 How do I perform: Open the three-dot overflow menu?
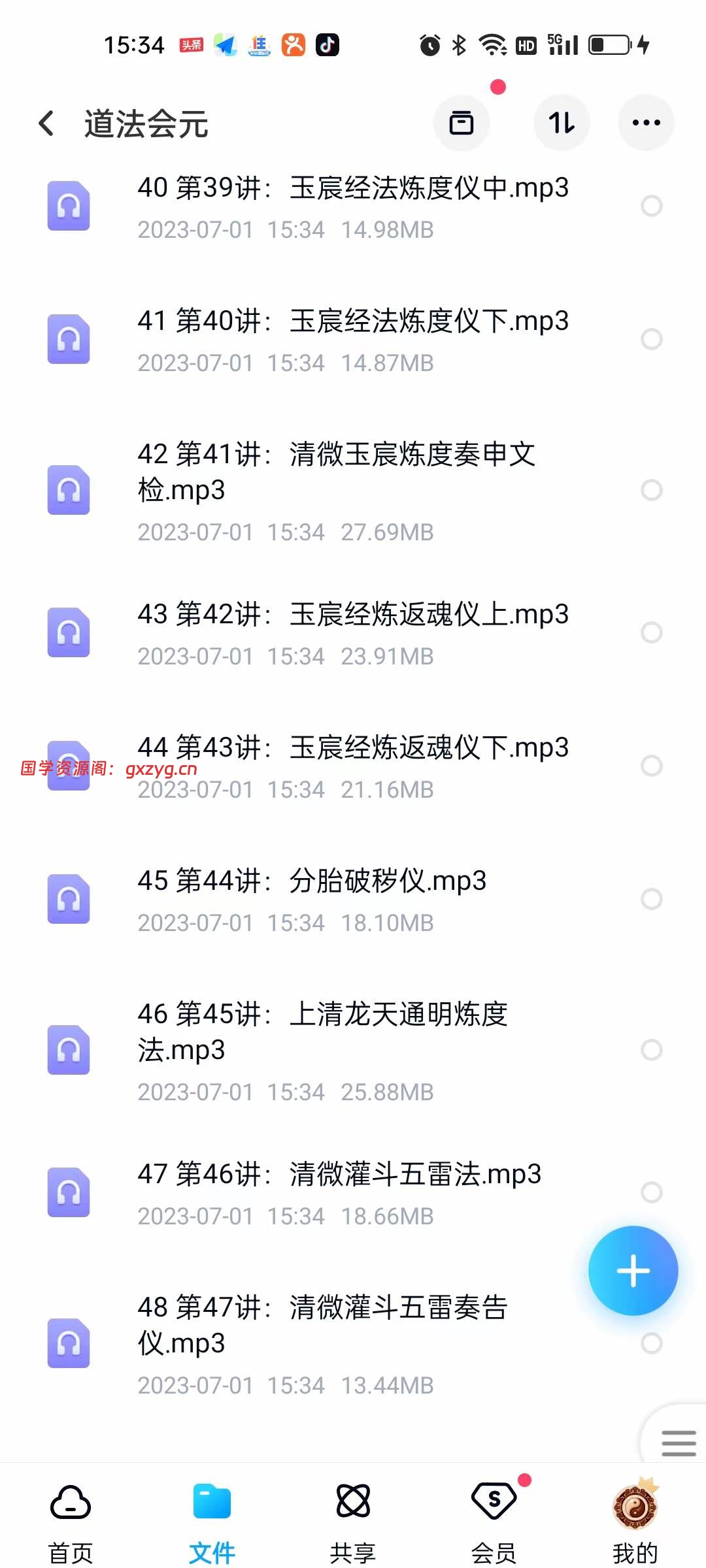click(646, 123)
